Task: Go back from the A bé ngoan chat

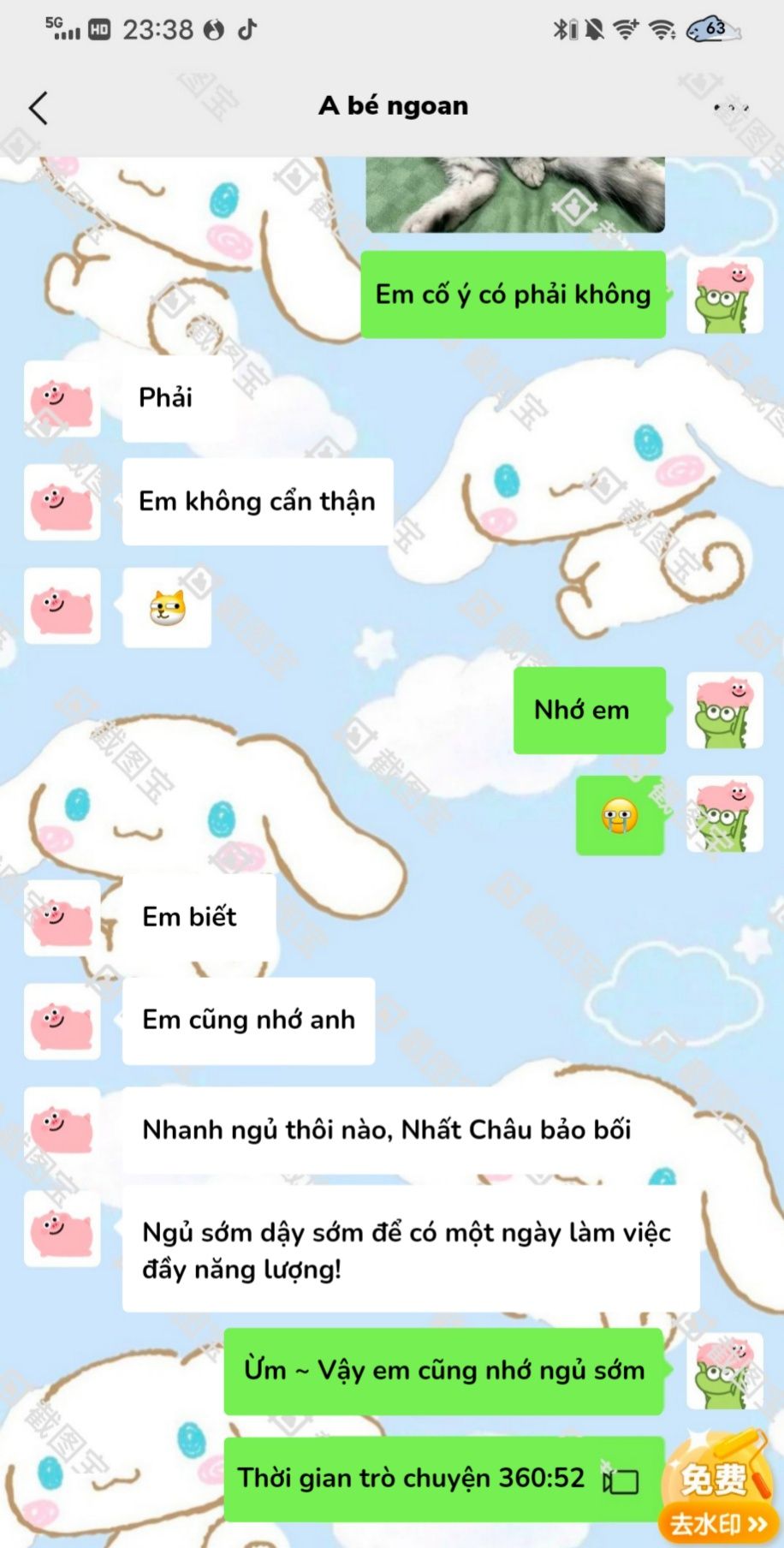Action: 39,109
